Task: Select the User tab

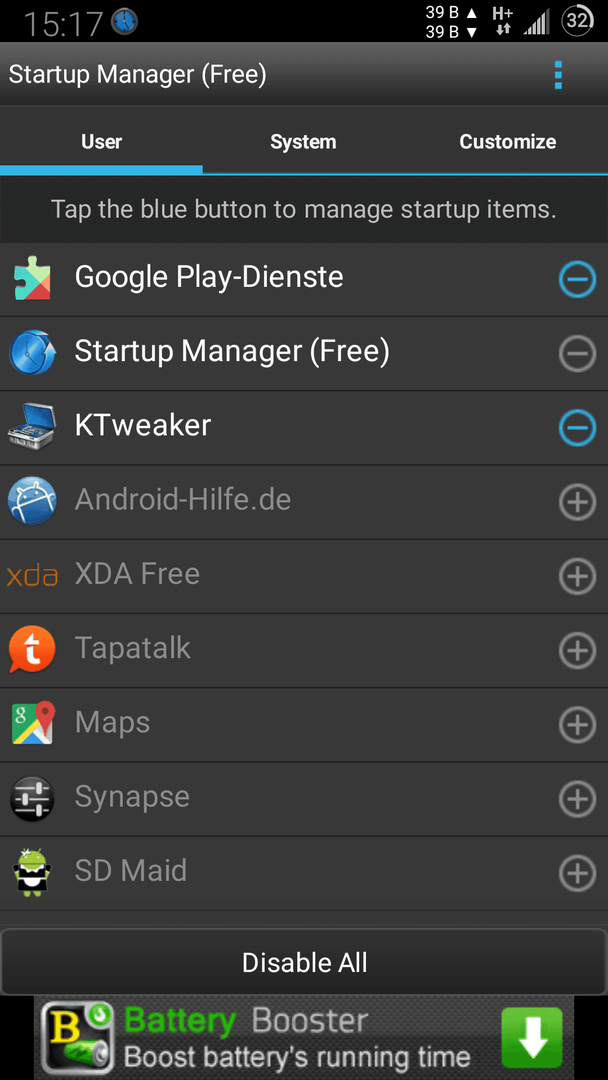Action: click(101, 142)
